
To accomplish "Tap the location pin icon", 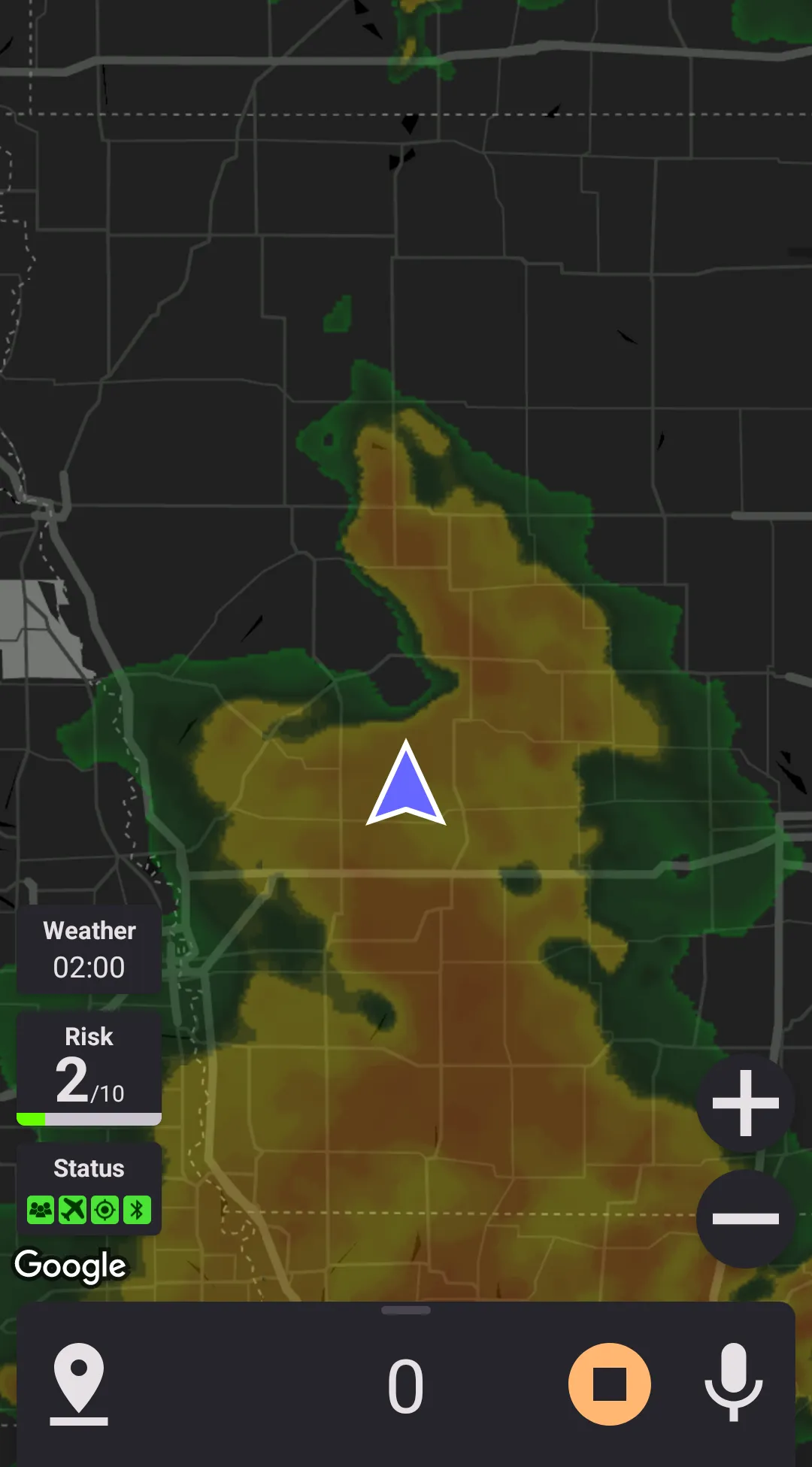I will (79, 1384).
